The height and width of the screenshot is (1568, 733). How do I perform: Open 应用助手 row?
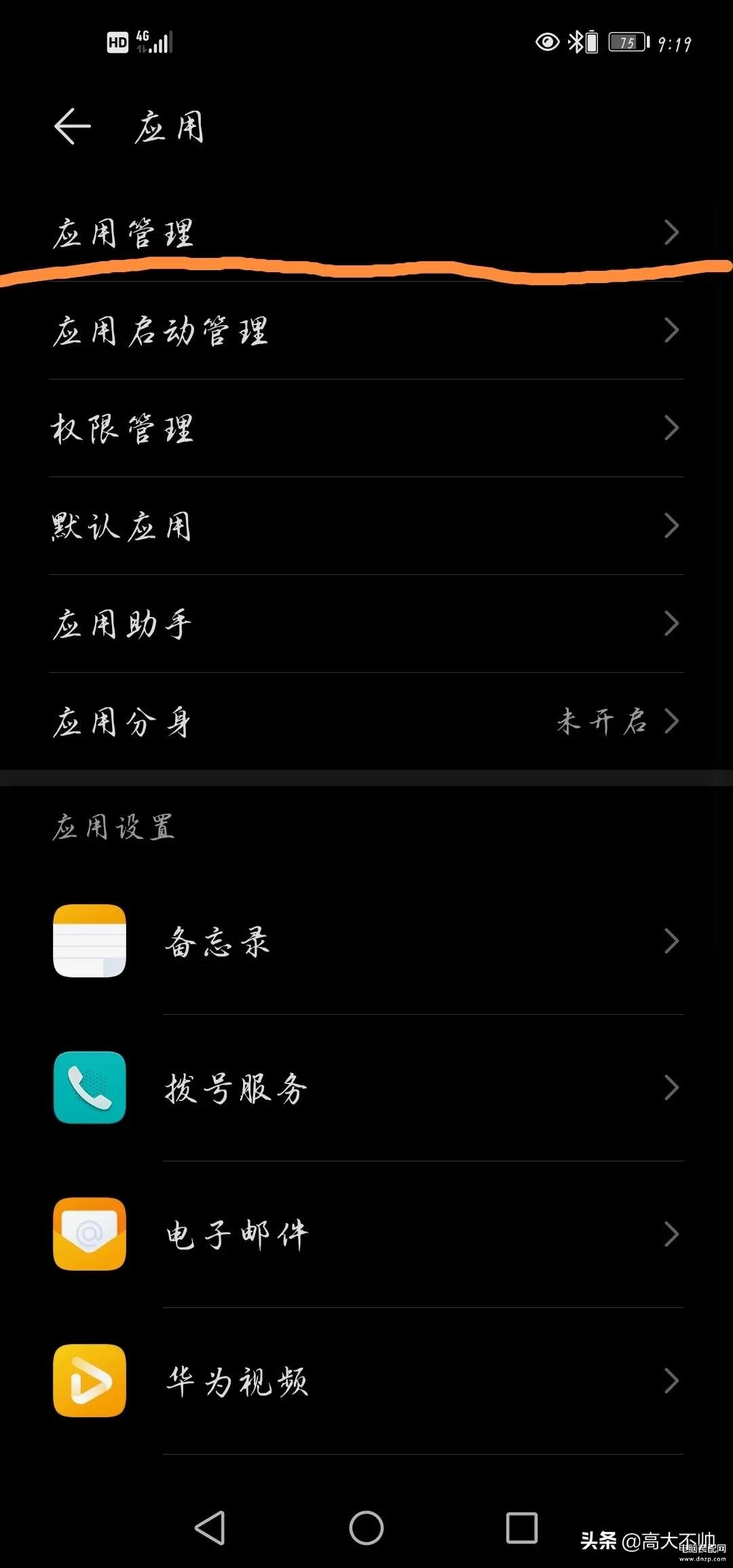pyautogui.click(x=366, y=624)
